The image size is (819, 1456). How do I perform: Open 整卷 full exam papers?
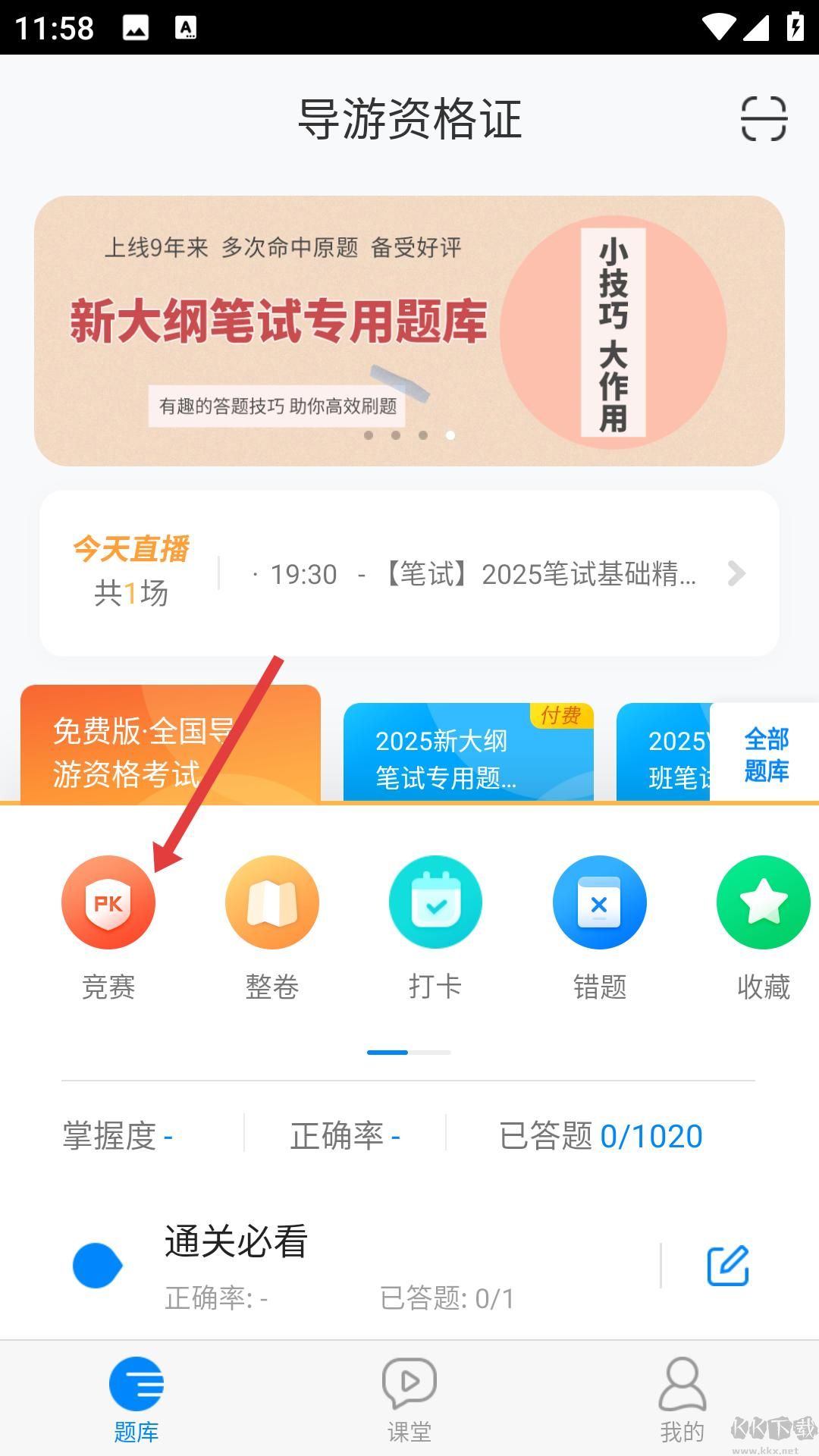[272, 902]
